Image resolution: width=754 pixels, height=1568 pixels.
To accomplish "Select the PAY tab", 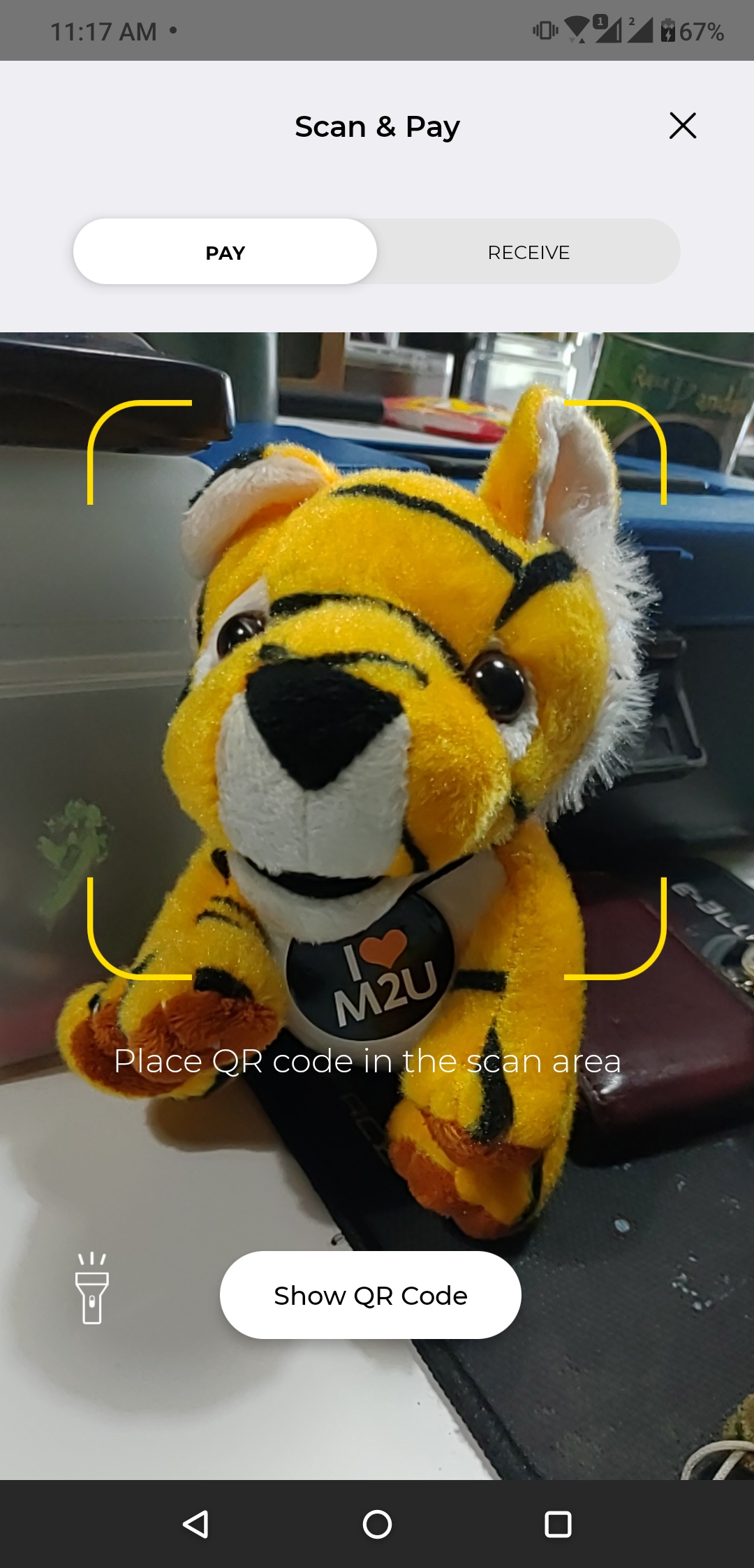I will tap(225, 252).
